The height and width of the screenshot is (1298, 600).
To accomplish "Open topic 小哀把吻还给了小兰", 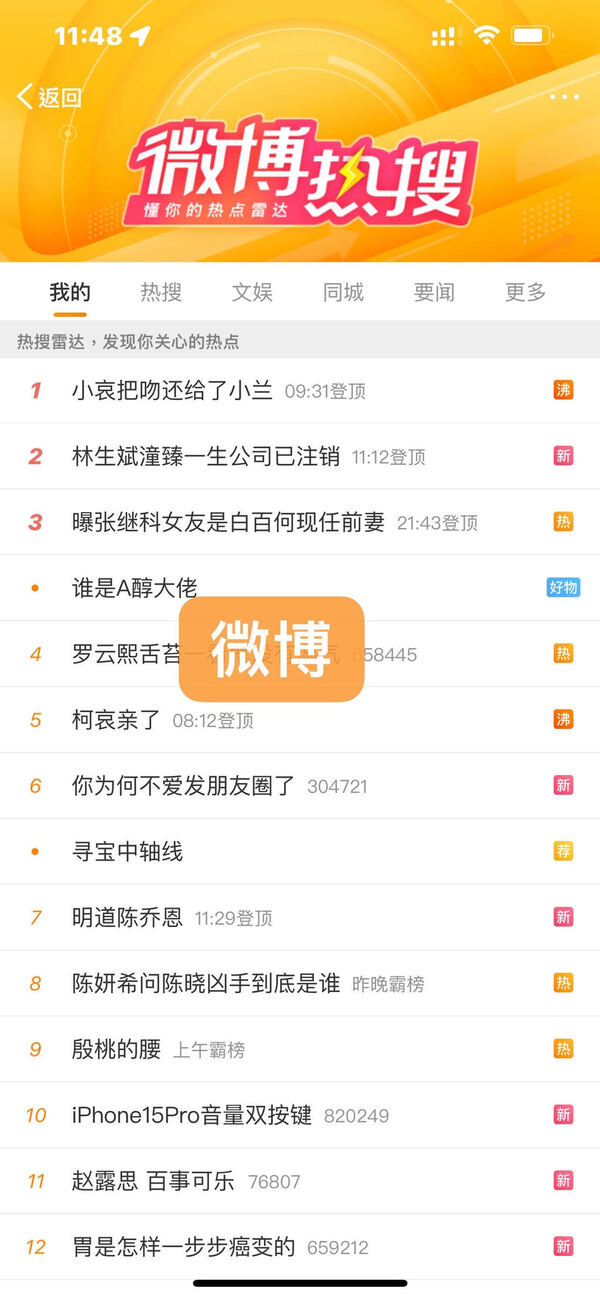I will click(x=172, y=390).
